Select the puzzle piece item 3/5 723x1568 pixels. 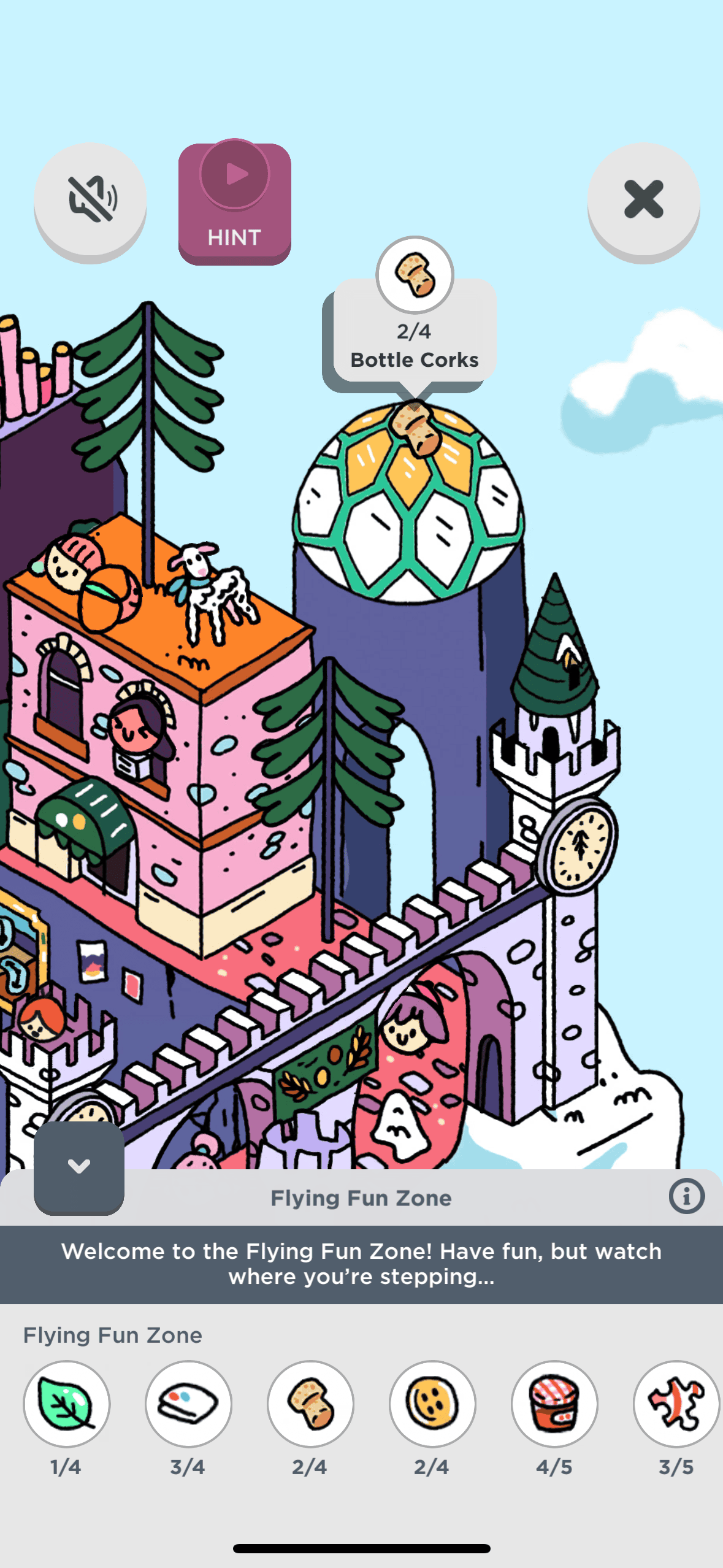676,1404
